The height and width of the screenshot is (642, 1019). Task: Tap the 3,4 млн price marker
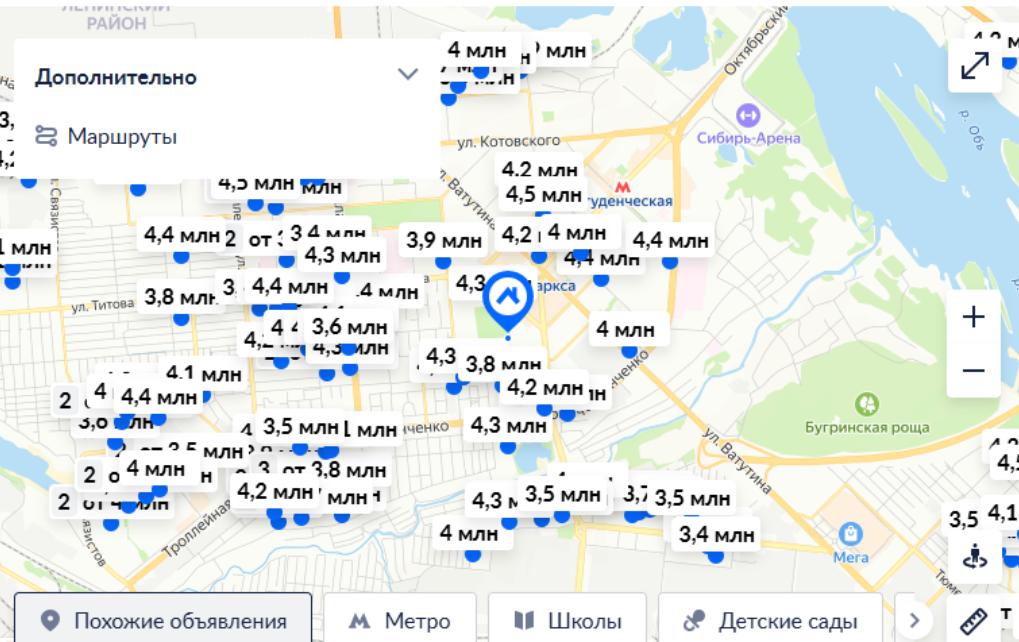coord(716,534)
